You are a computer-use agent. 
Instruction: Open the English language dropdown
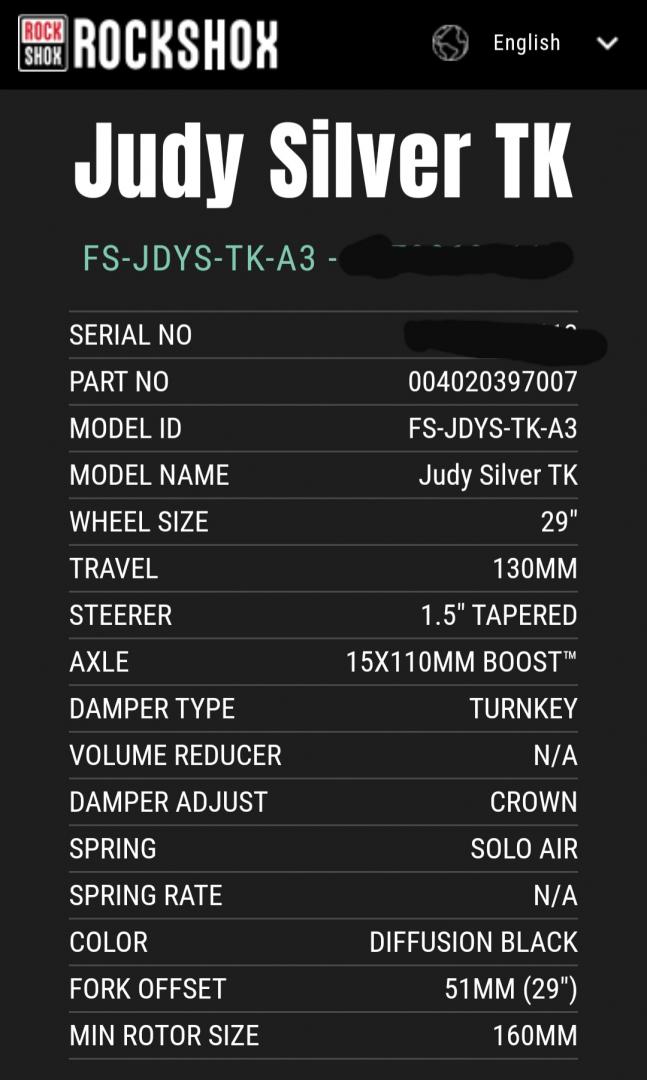tap(526, 43)
